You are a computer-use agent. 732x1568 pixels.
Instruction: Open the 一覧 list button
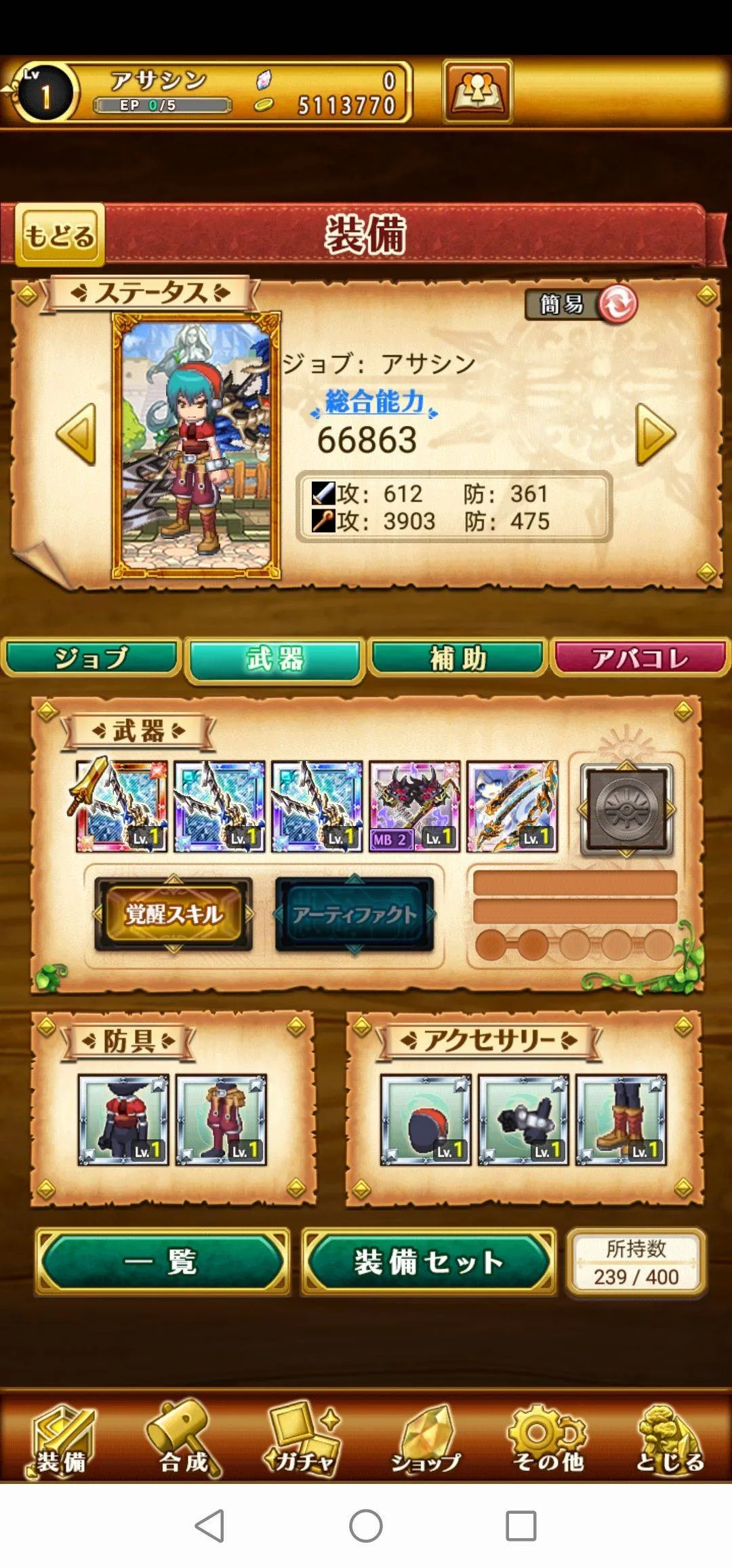point(163,1262)
